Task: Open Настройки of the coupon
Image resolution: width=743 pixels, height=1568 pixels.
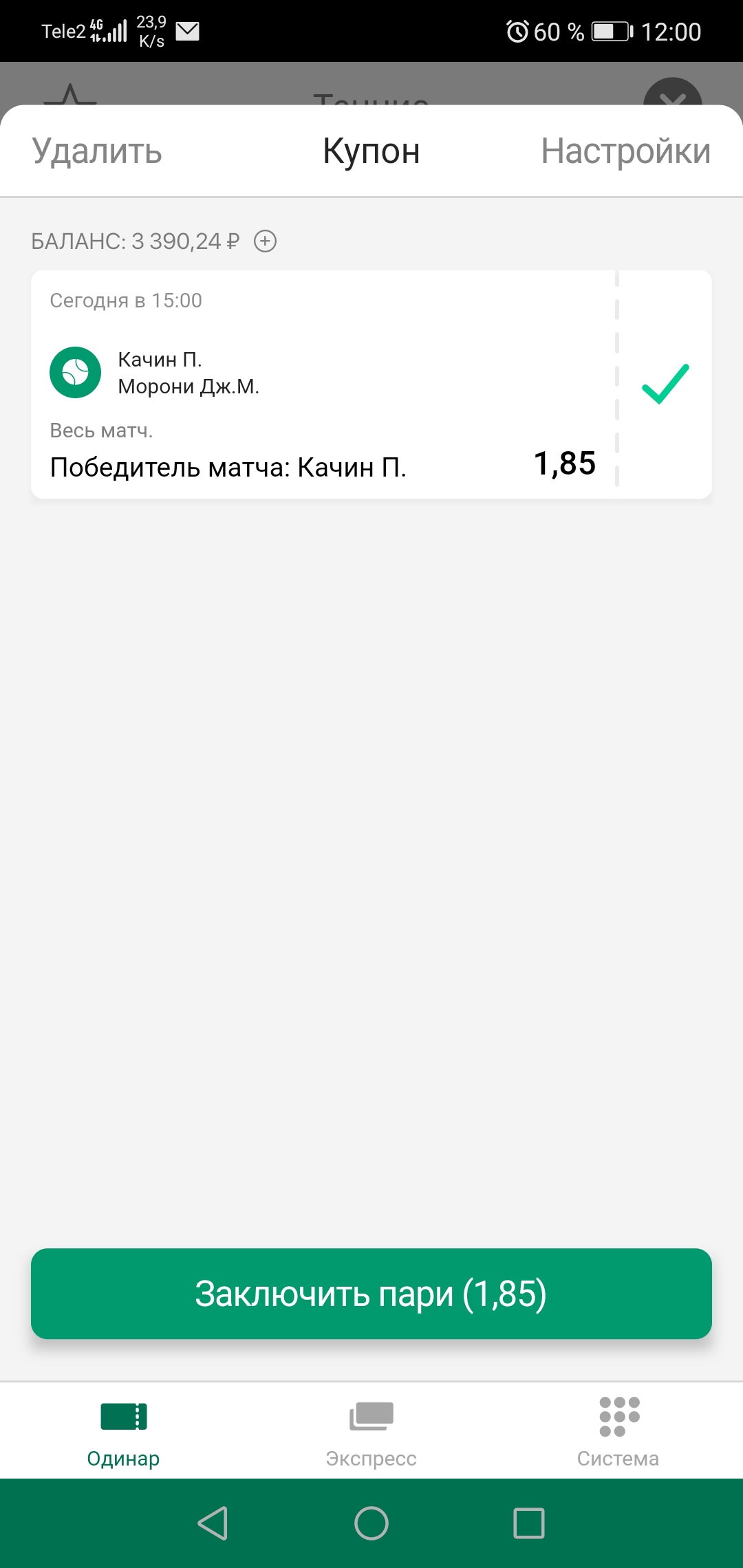Action: 625,151
